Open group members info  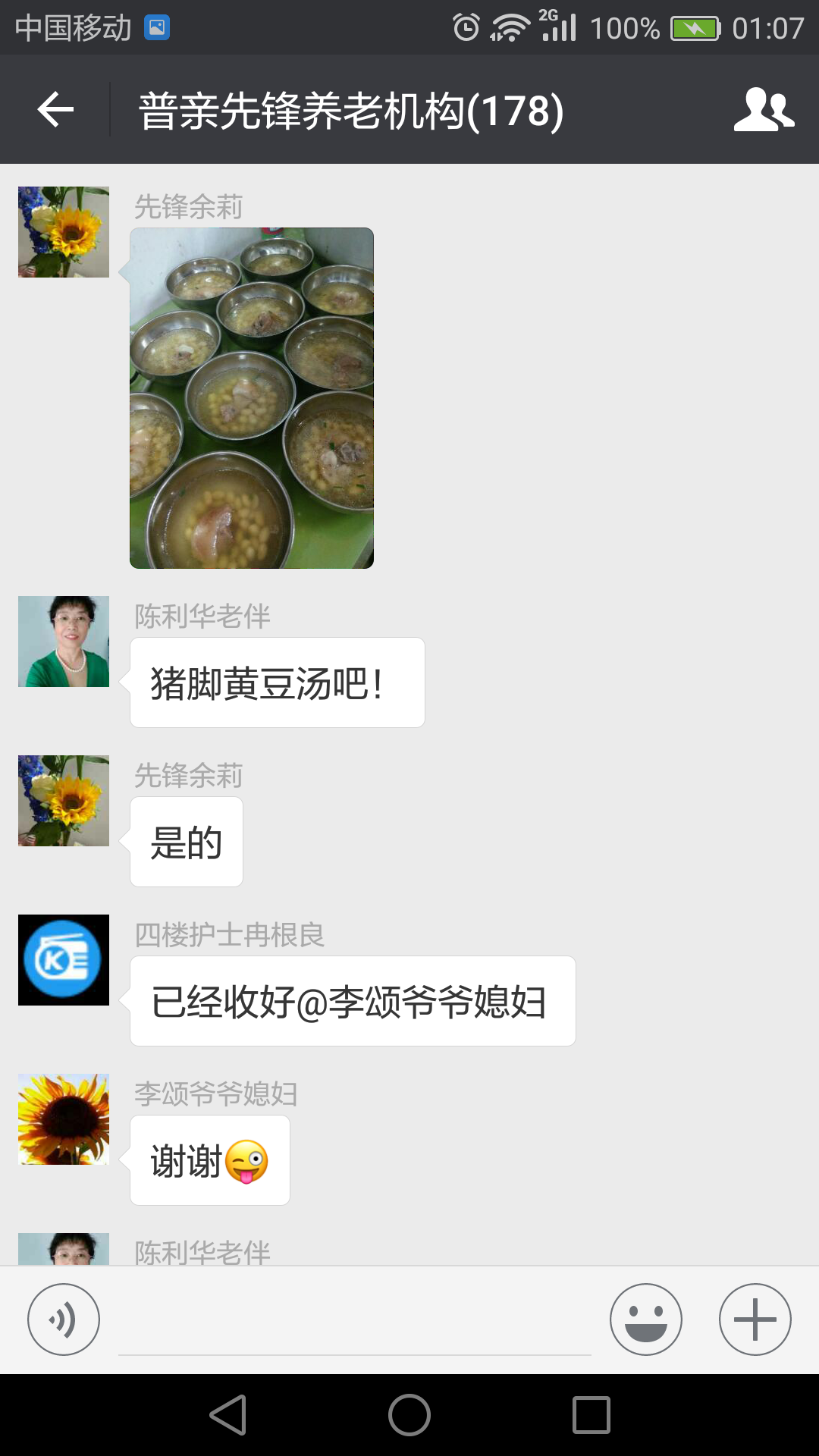click(764, 110)
